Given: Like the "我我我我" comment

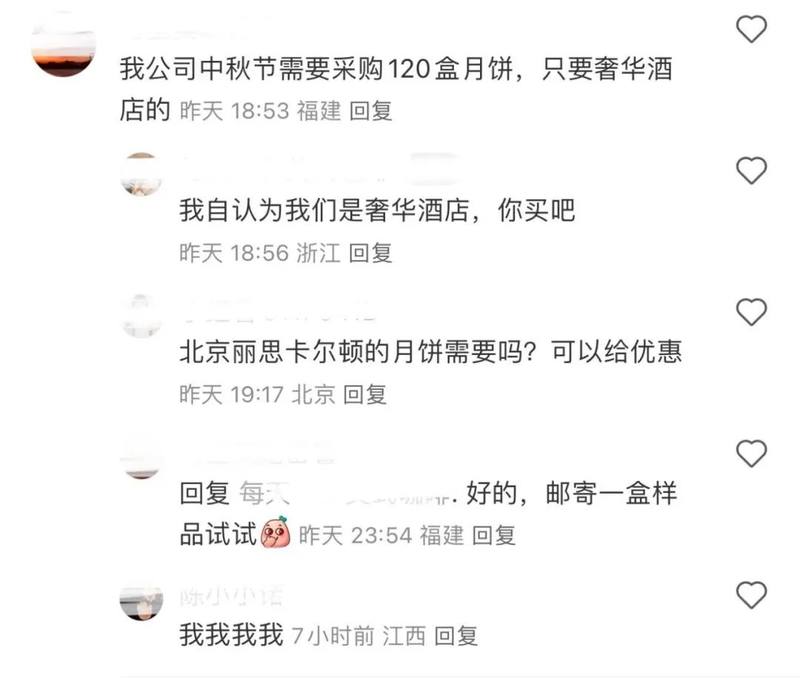Looking at the screenshot, I should click(751, 595).
